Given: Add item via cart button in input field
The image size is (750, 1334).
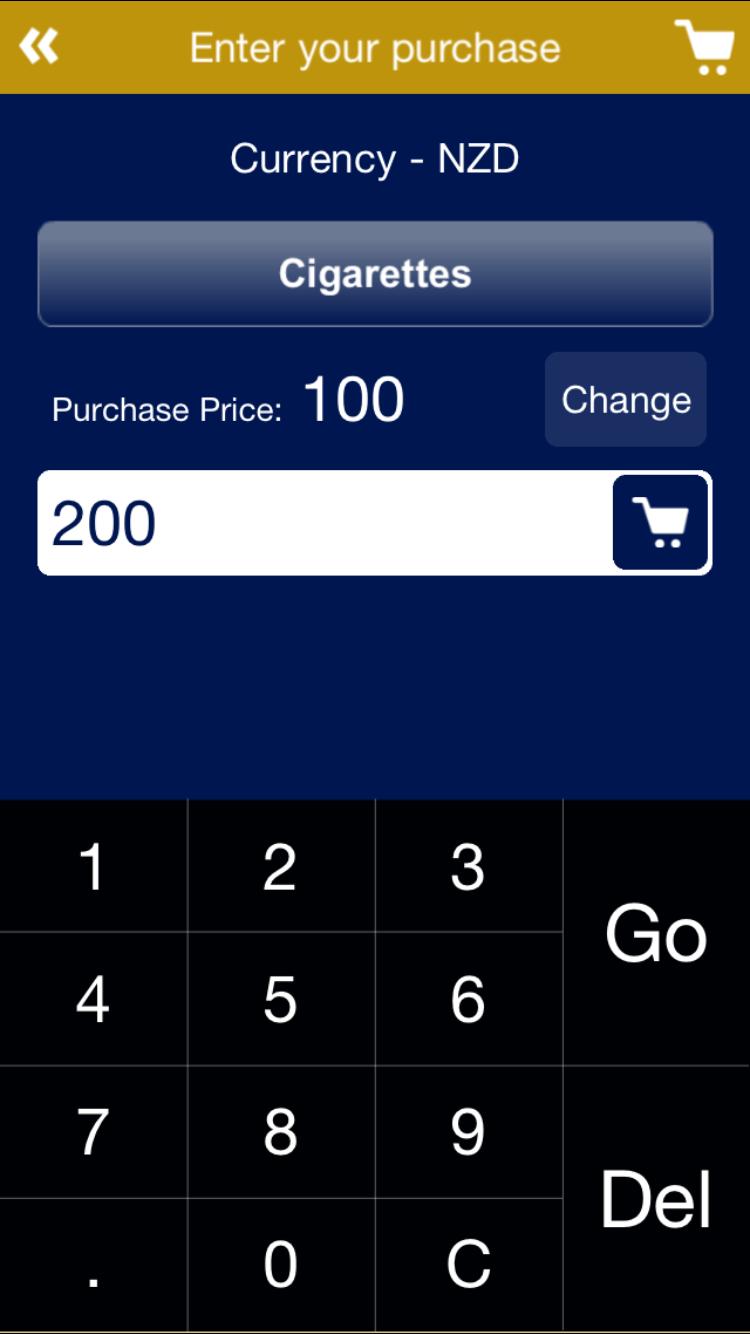Looking at the screenshot, I should pyautogui.click(x=661, y=523).
